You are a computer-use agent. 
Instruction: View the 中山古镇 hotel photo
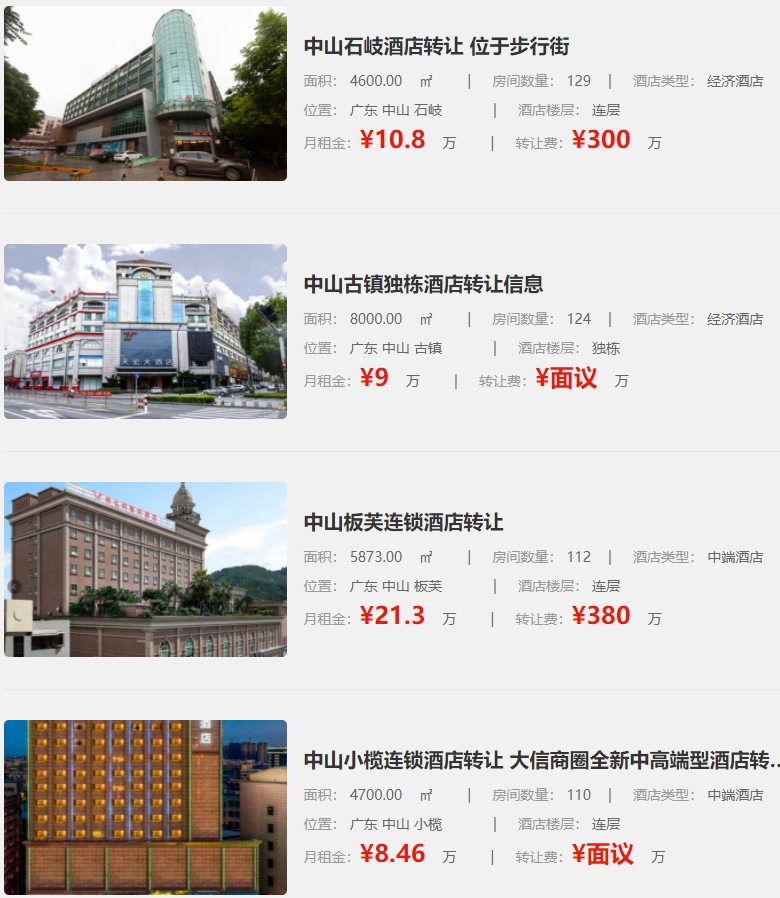coord(145,331)
